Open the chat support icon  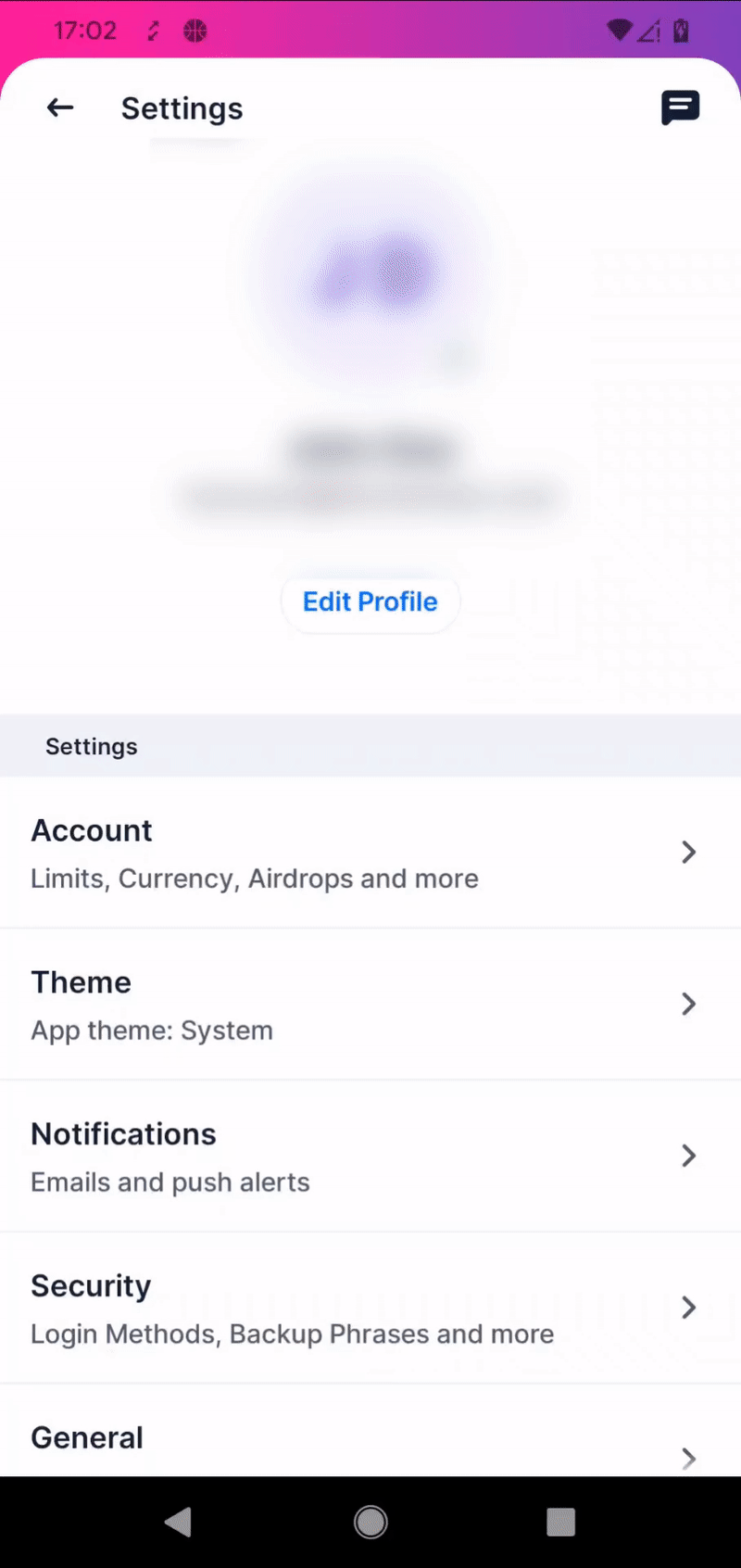[x=681, y=107]
